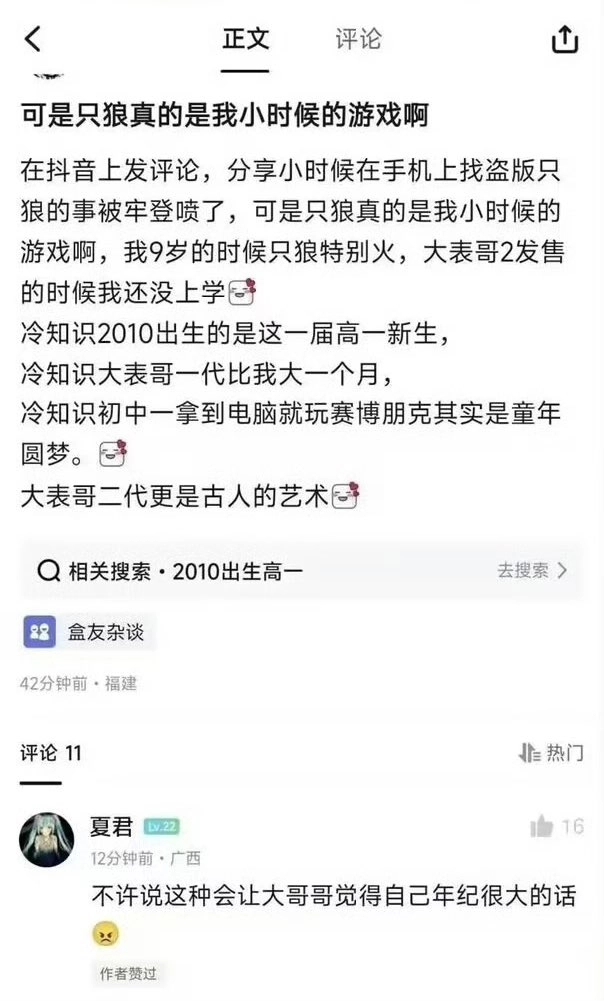Like 夏君's comment
This screenshot has width=604, height=1001.
coord(542,826)
